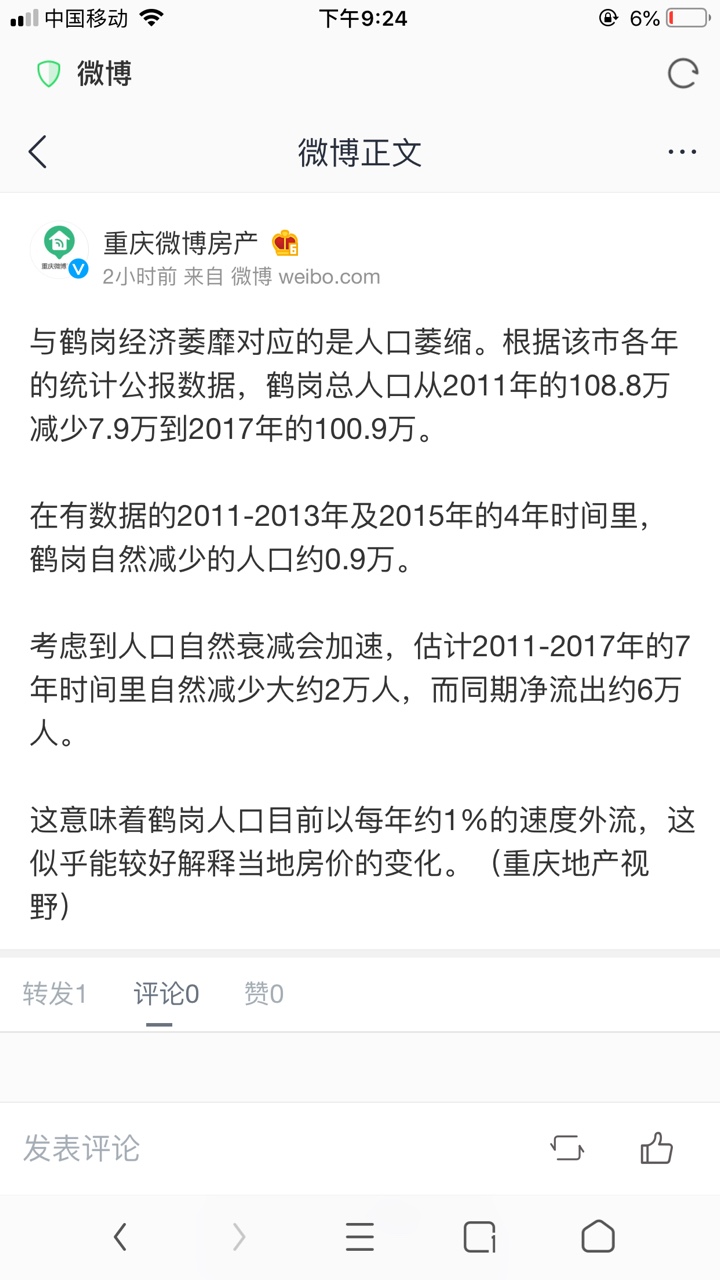
Task: Go back from 微博正文
Action: click(38, 152)
